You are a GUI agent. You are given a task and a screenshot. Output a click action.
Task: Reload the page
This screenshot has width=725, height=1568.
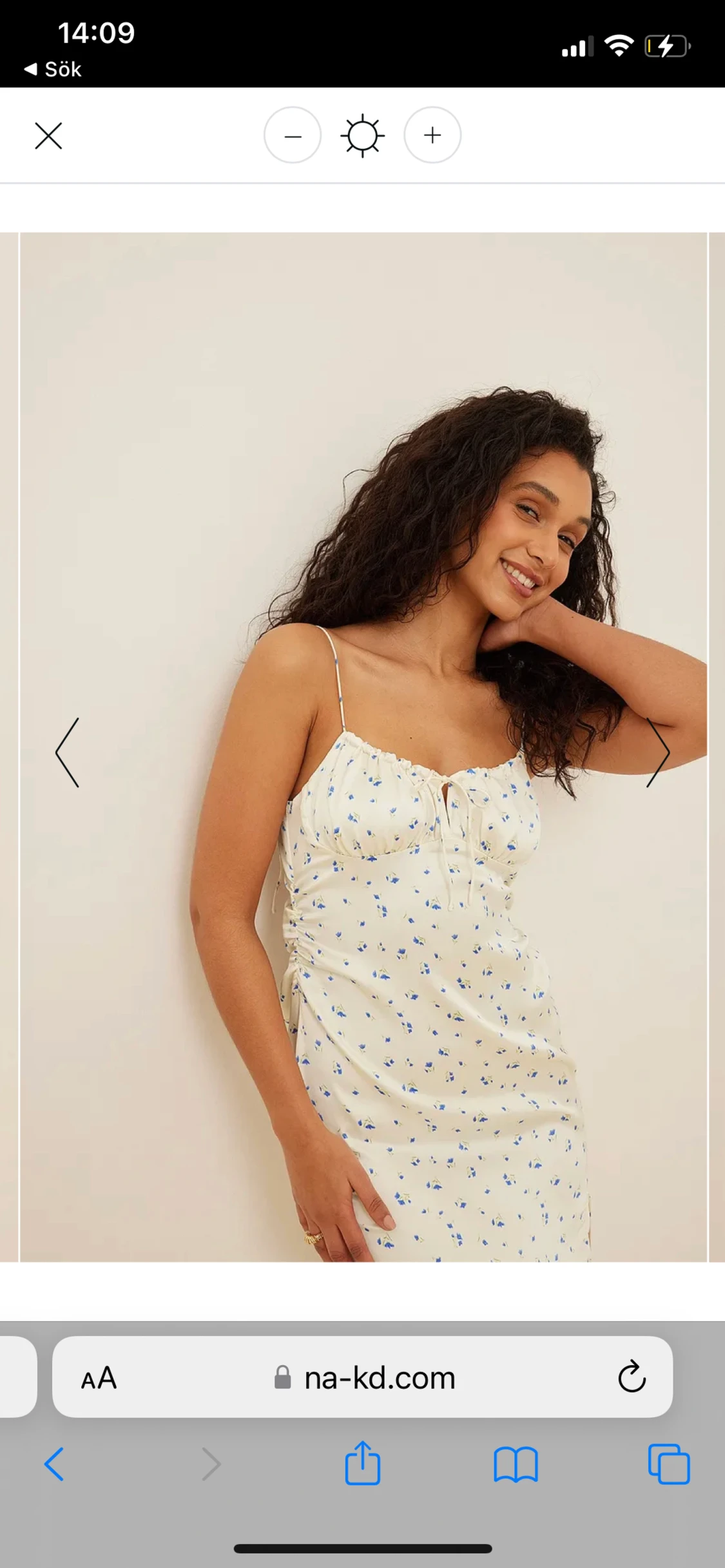[x=632, y=1378]
